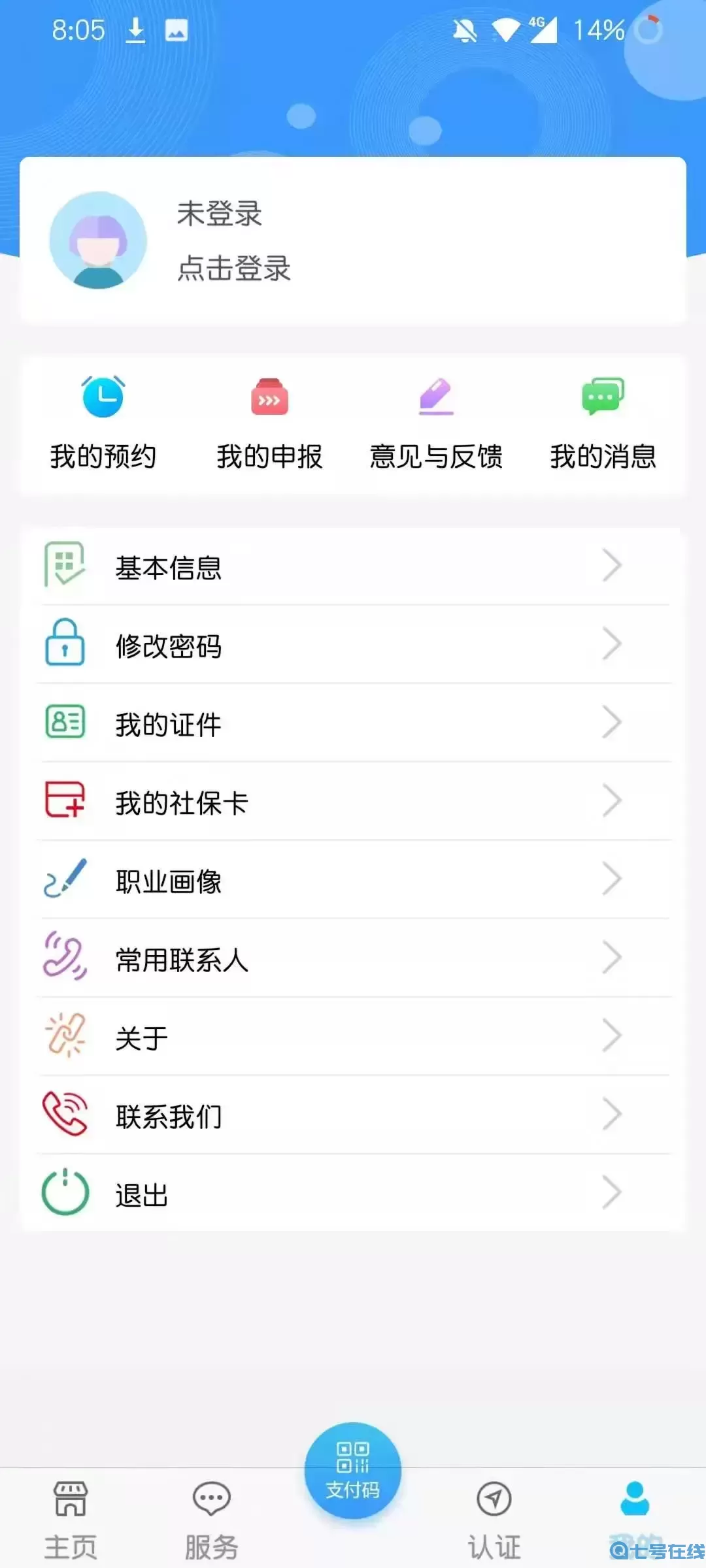Select the 联系我们 red phone icon
706x1568 pixels.
(65, 1114)
